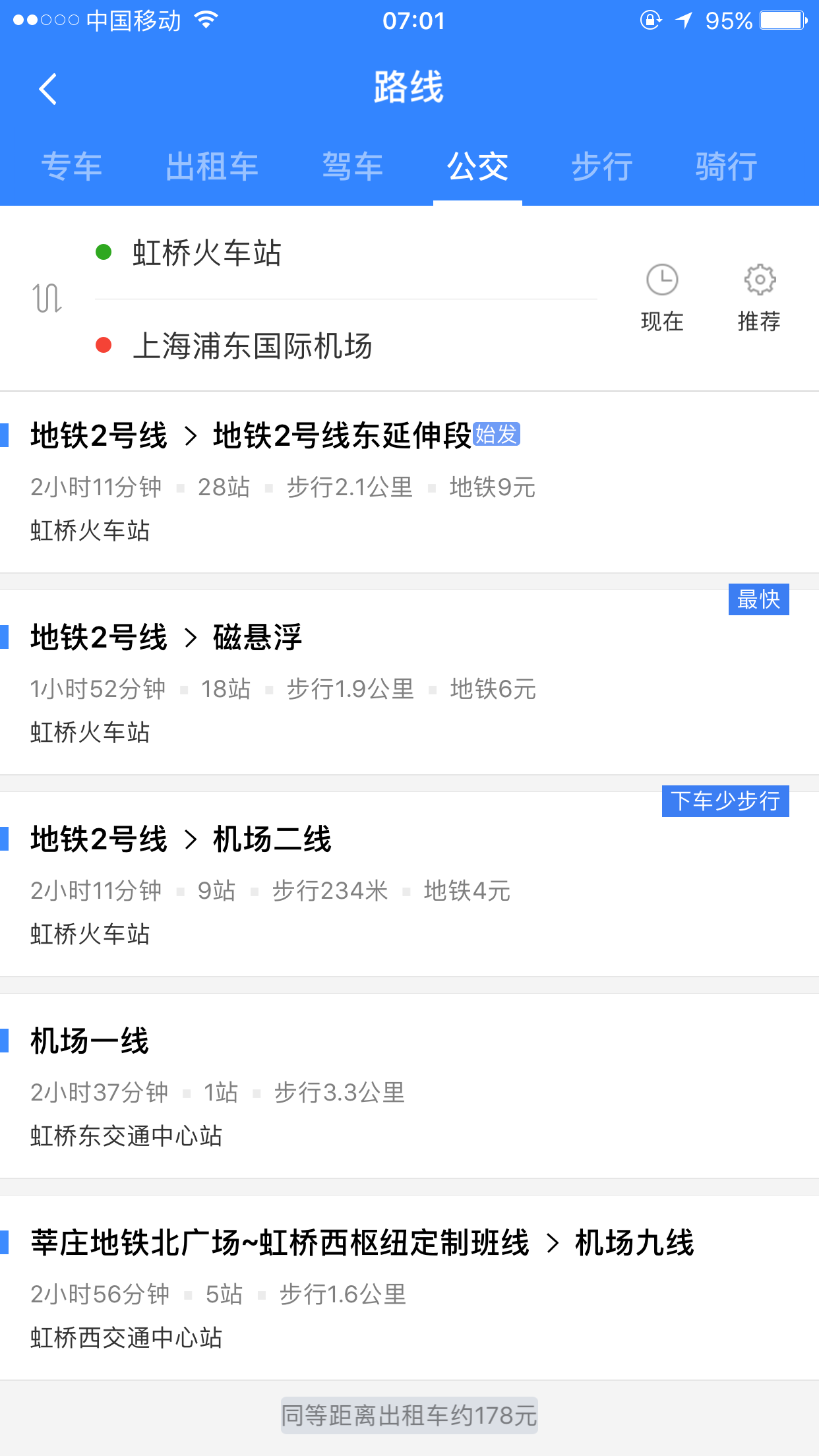The image size is (819, 1456).
Task: Switch to the 步行 walking tab
Action: tap(602, 166)
